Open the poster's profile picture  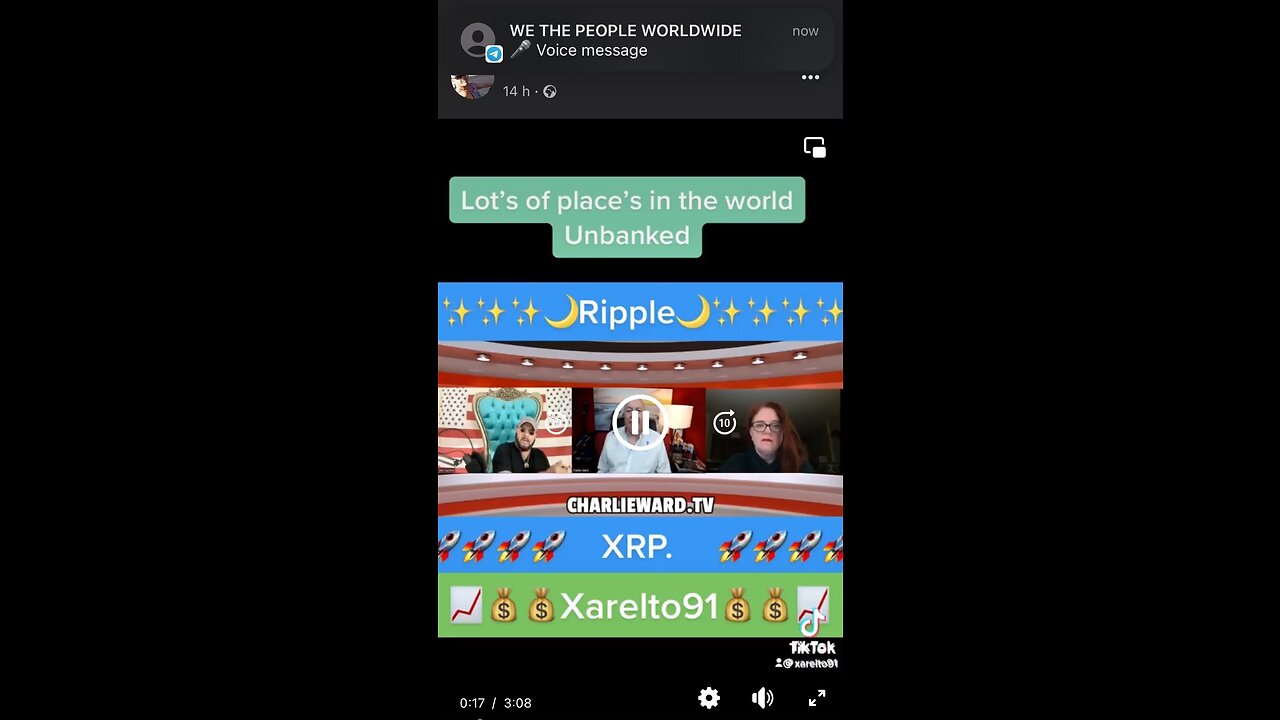pos(472,86)
